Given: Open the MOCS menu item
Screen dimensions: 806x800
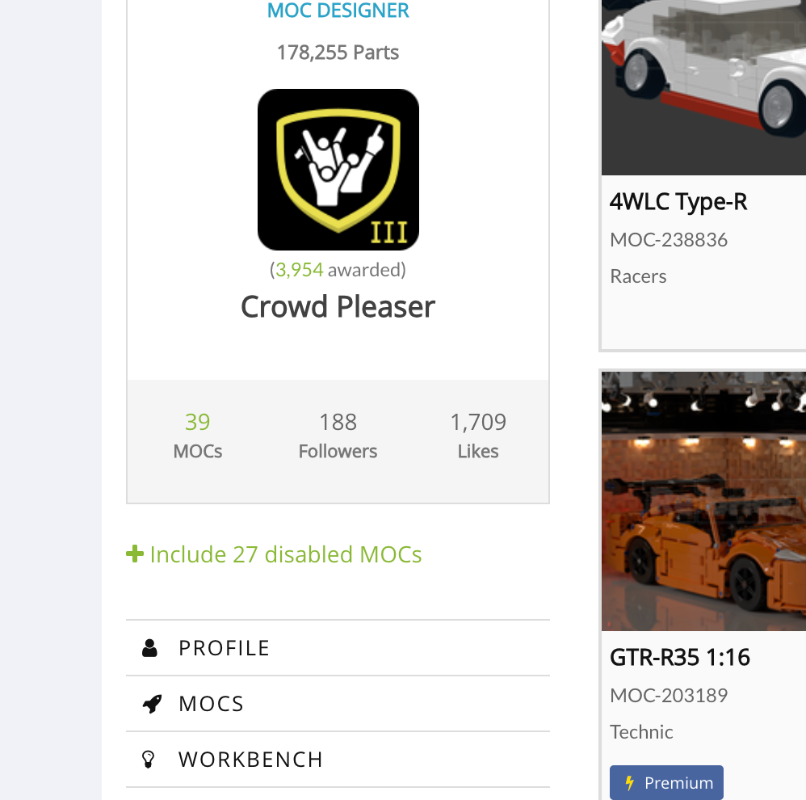Looking at the screenshot, I should tap(211, 704).
